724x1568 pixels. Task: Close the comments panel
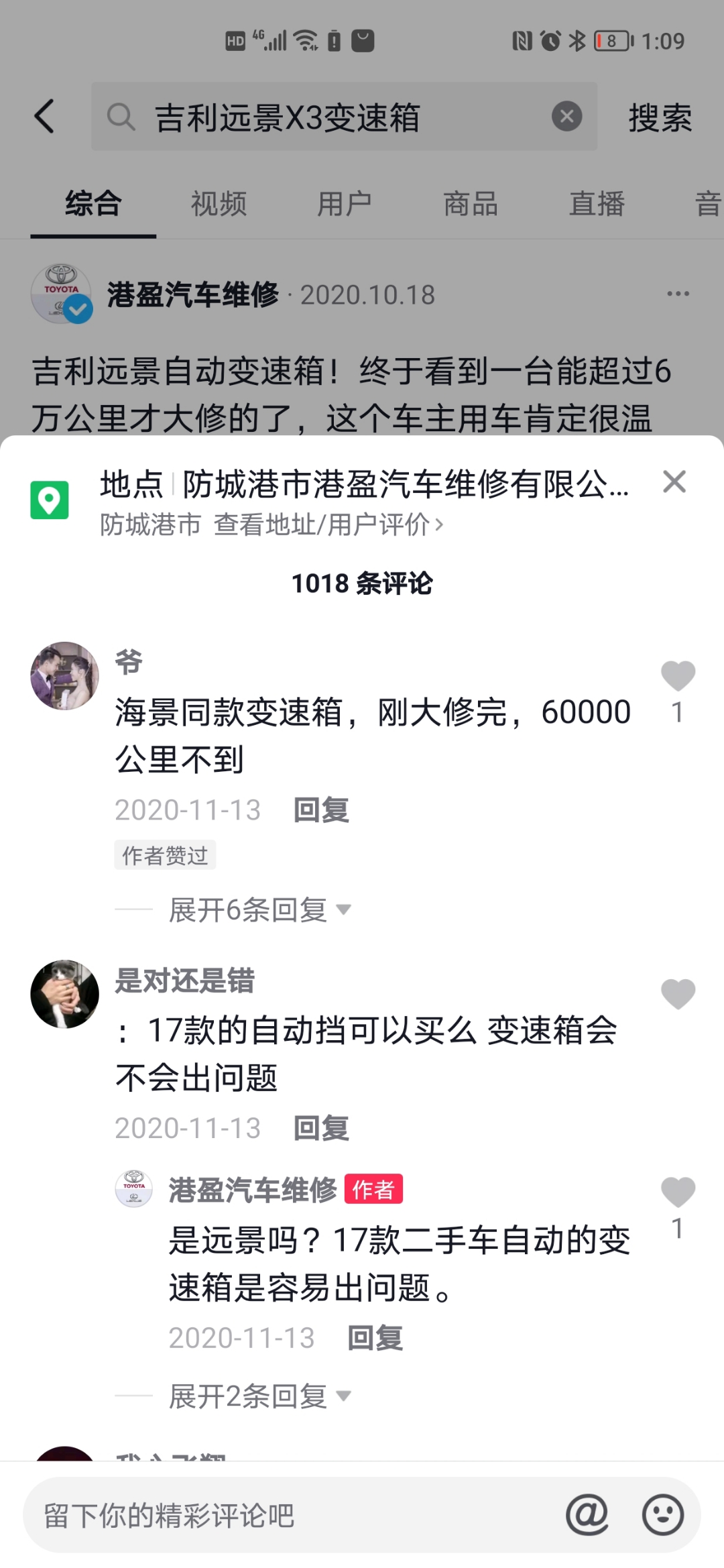coord(674,482)
